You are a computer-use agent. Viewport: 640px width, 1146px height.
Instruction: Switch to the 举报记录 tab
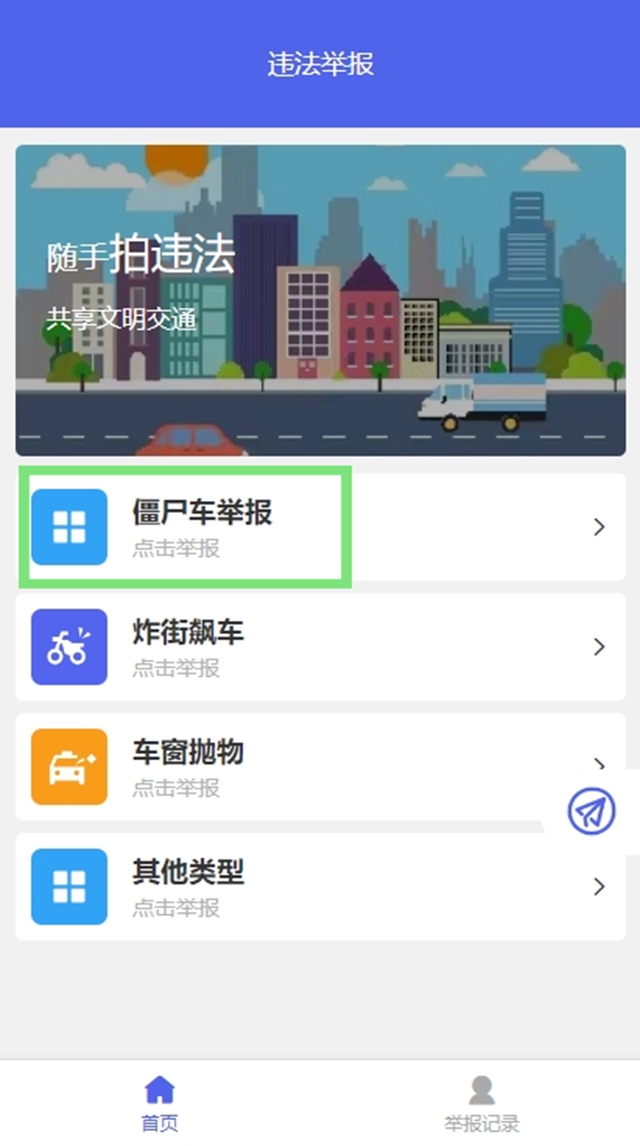point(482,1103)
